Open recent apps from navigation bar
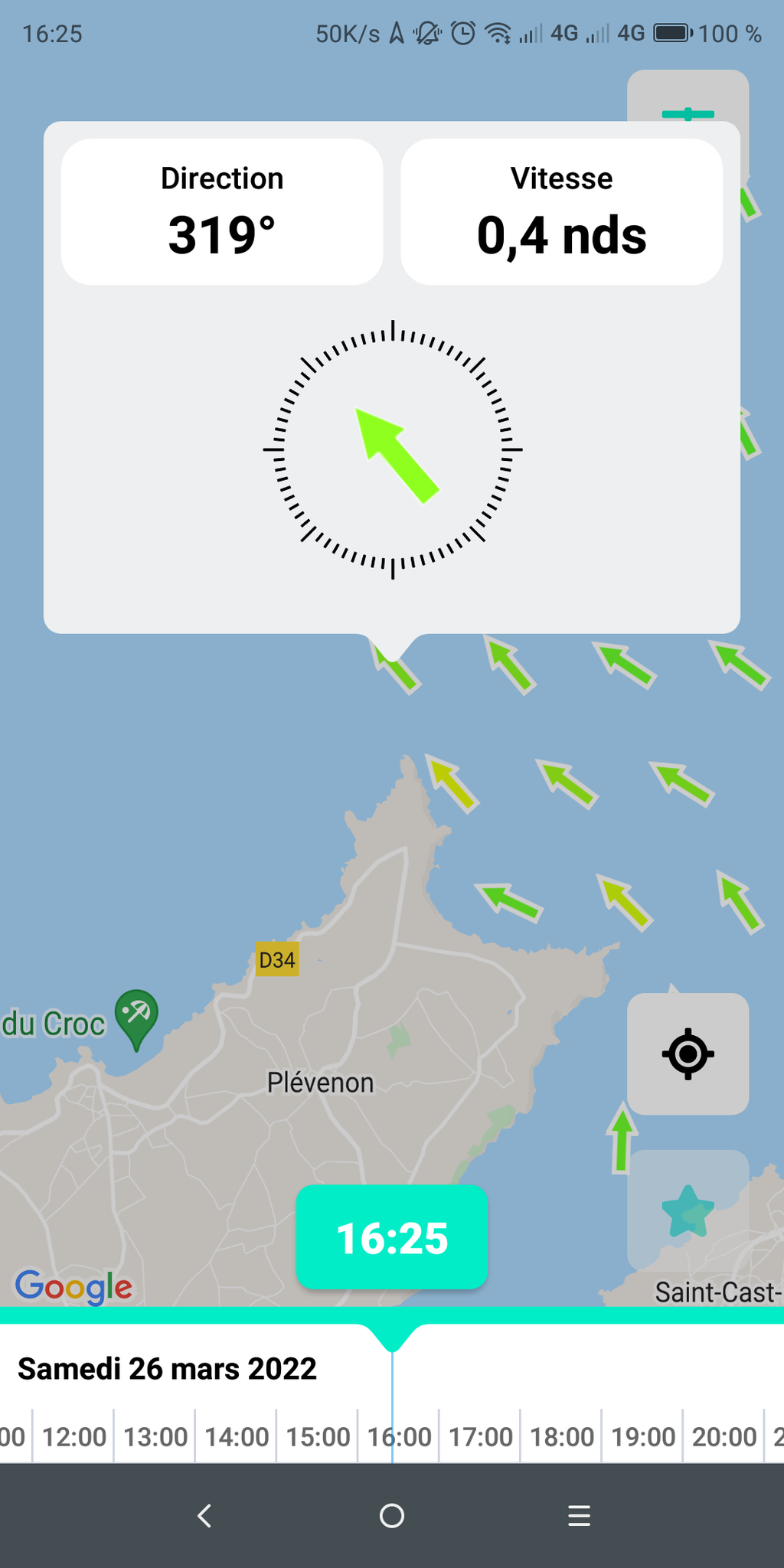 [x=580, y=1515]
